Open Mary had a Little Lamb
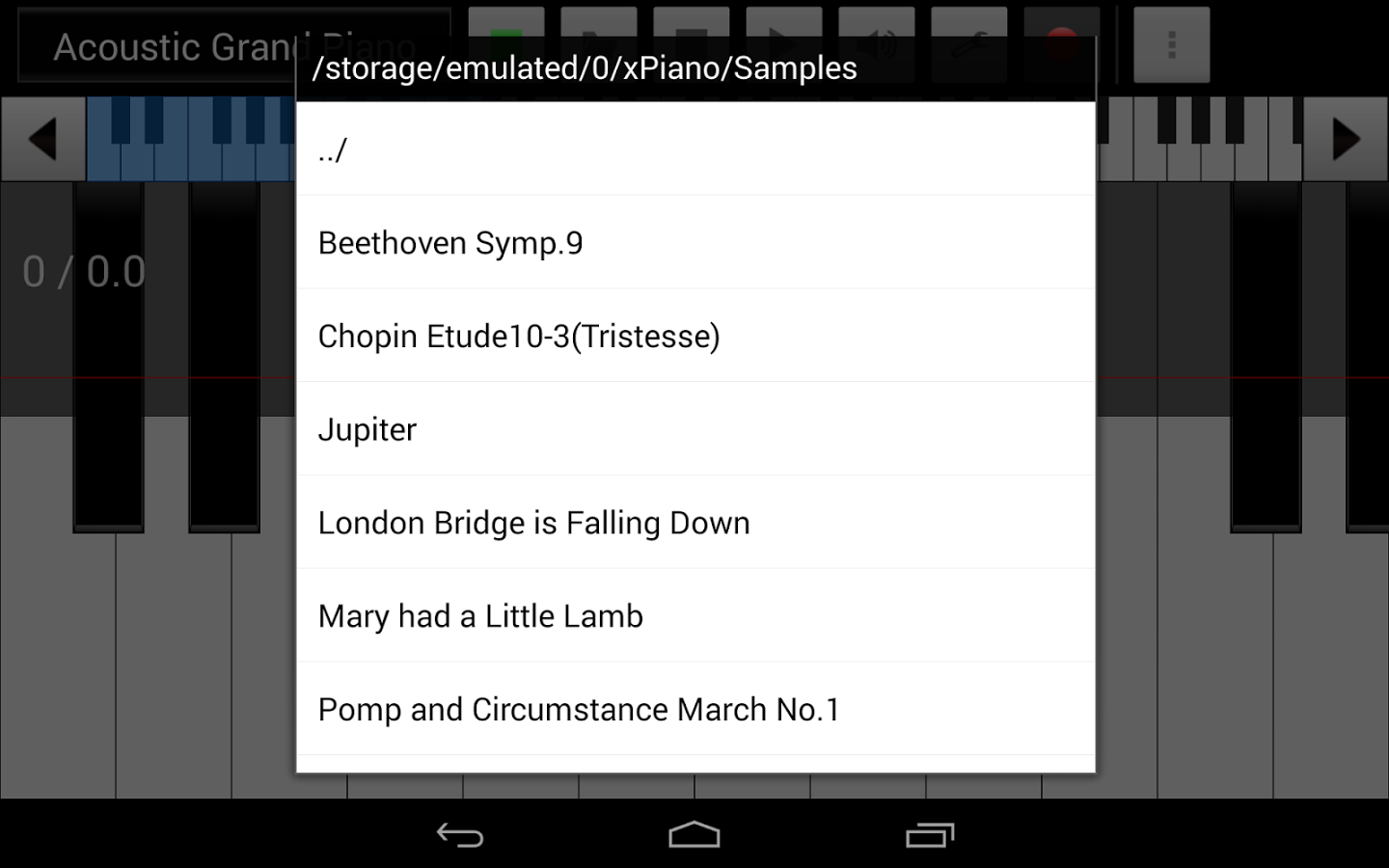 click(694, 616)
